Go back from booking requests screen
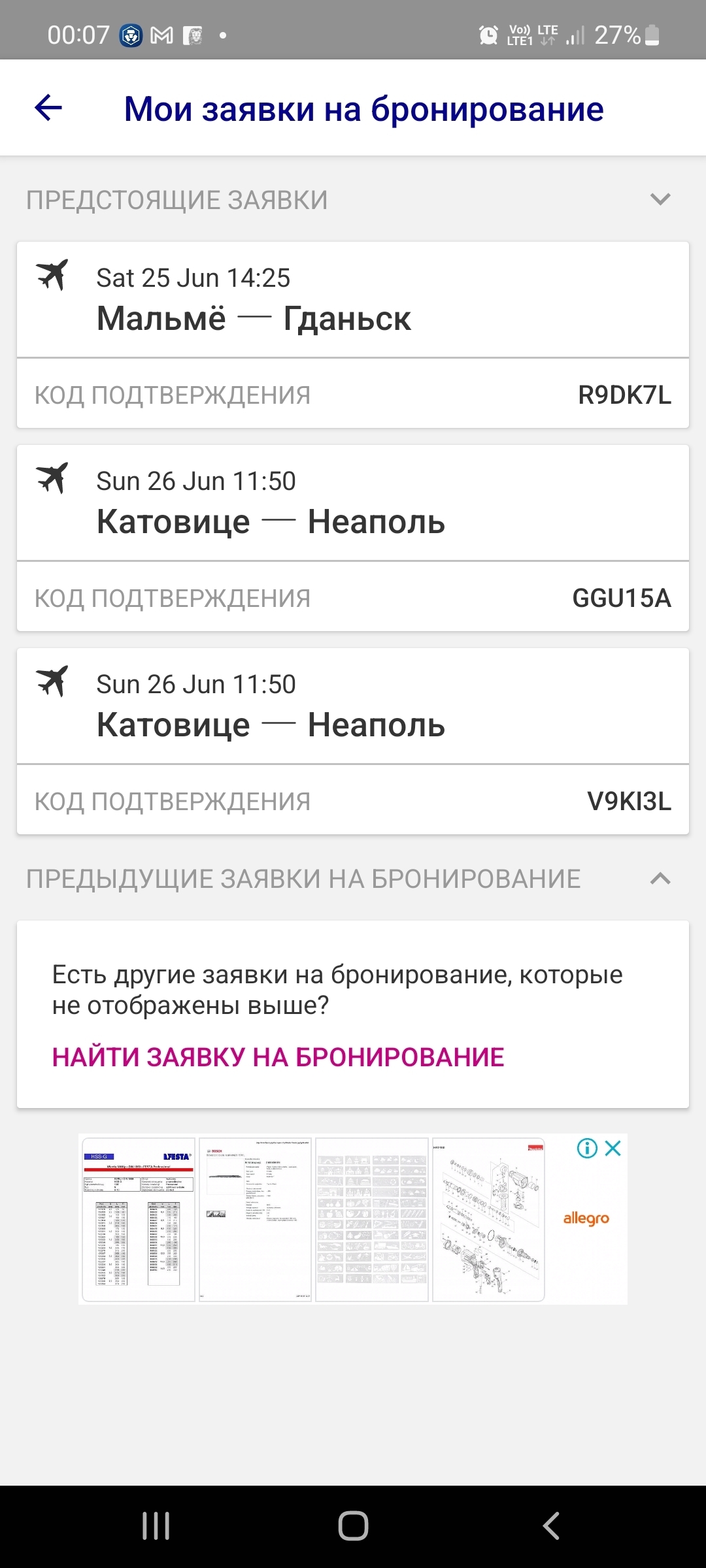This screenshot has height=1568, width=706. 48,108
